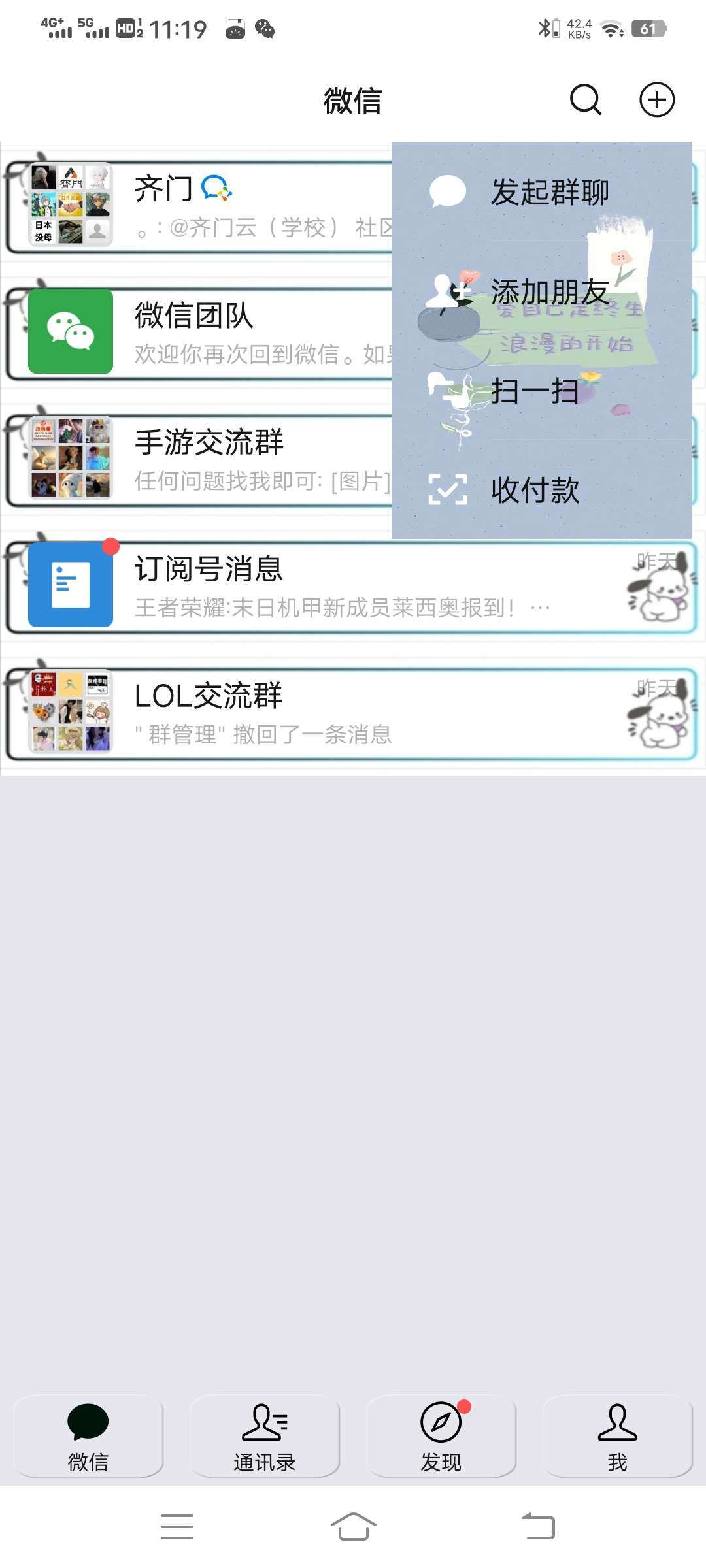The width and height of the screenshot is (706, 1568).
Task: Open the 齐门 group chat
Action: pyautogui.click(x=196, y=206)
